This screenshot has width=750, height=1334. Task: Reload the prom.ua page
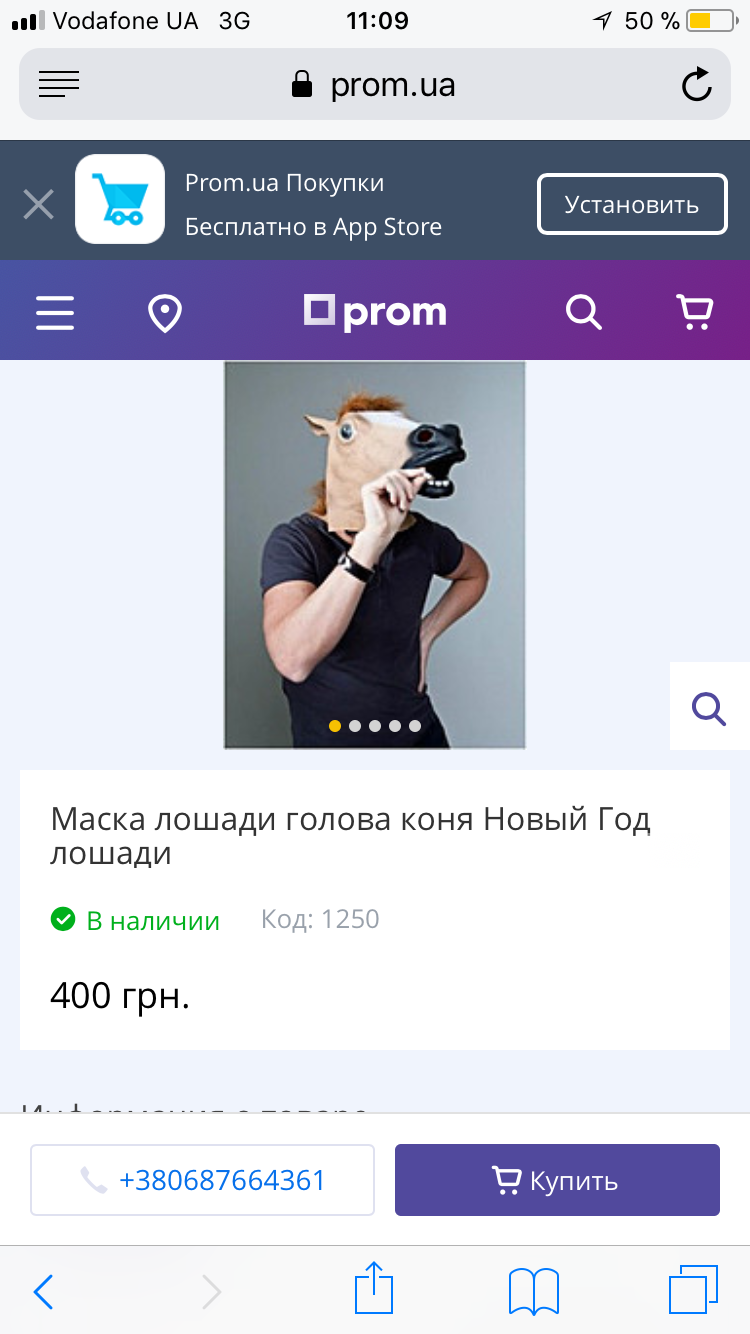coord(696,85)
